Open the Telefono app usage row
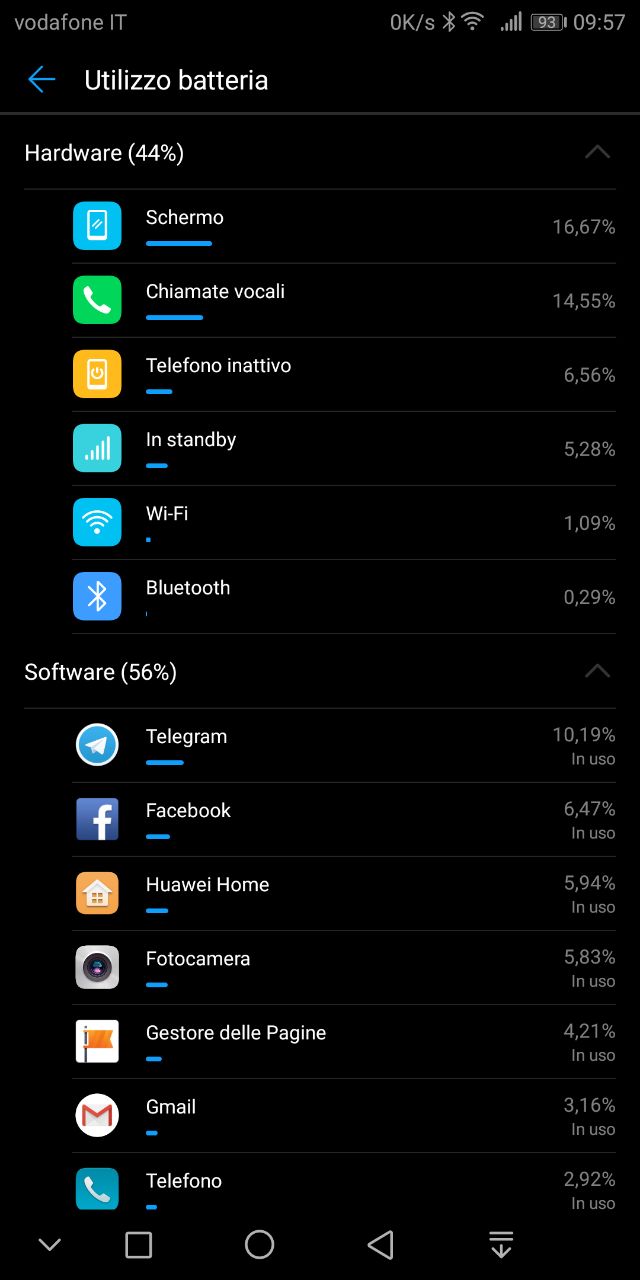Image resolution: width=640 pixels, height=1280 pixels. click(344, 1183)
